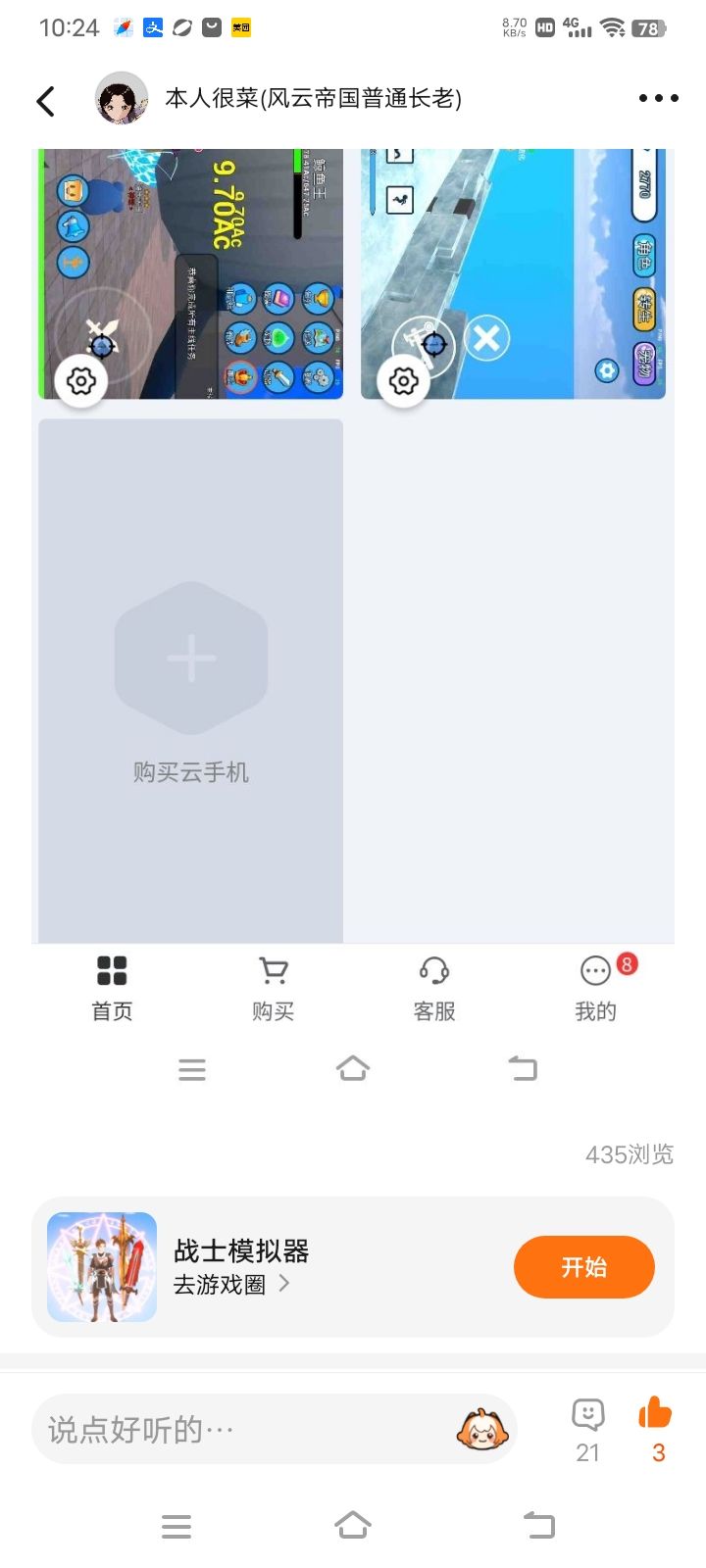Tap the system home button
Screen dimensions: 706x1568
[353, 1525]
